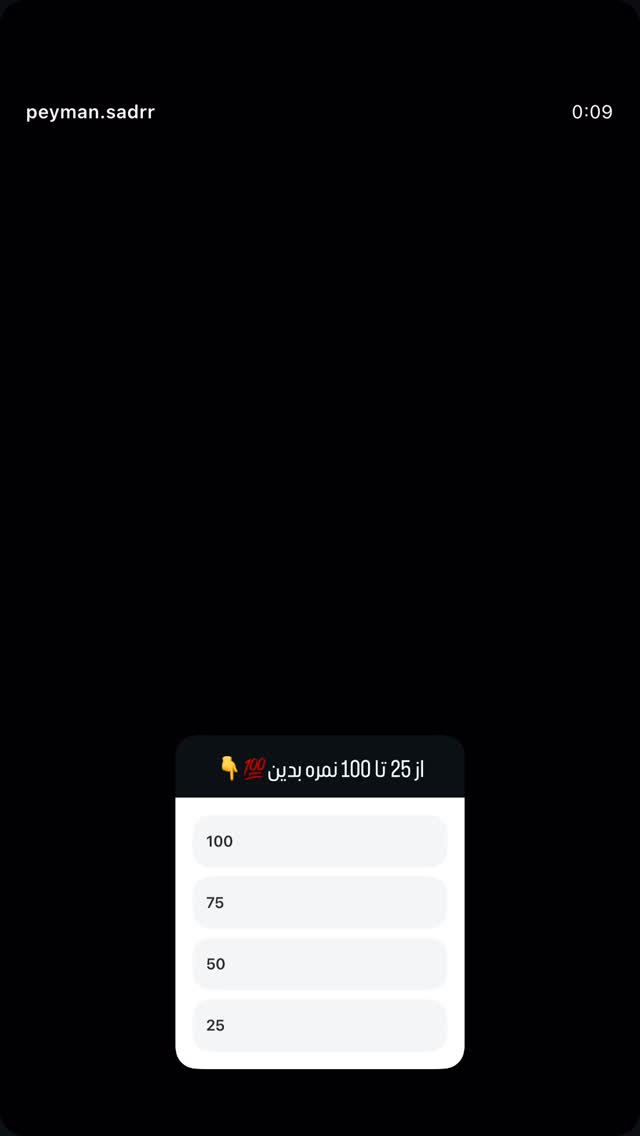This screenshot has height=1136, width=640.
Task: Vote 100 in the poll
Action: coord(320,841)
